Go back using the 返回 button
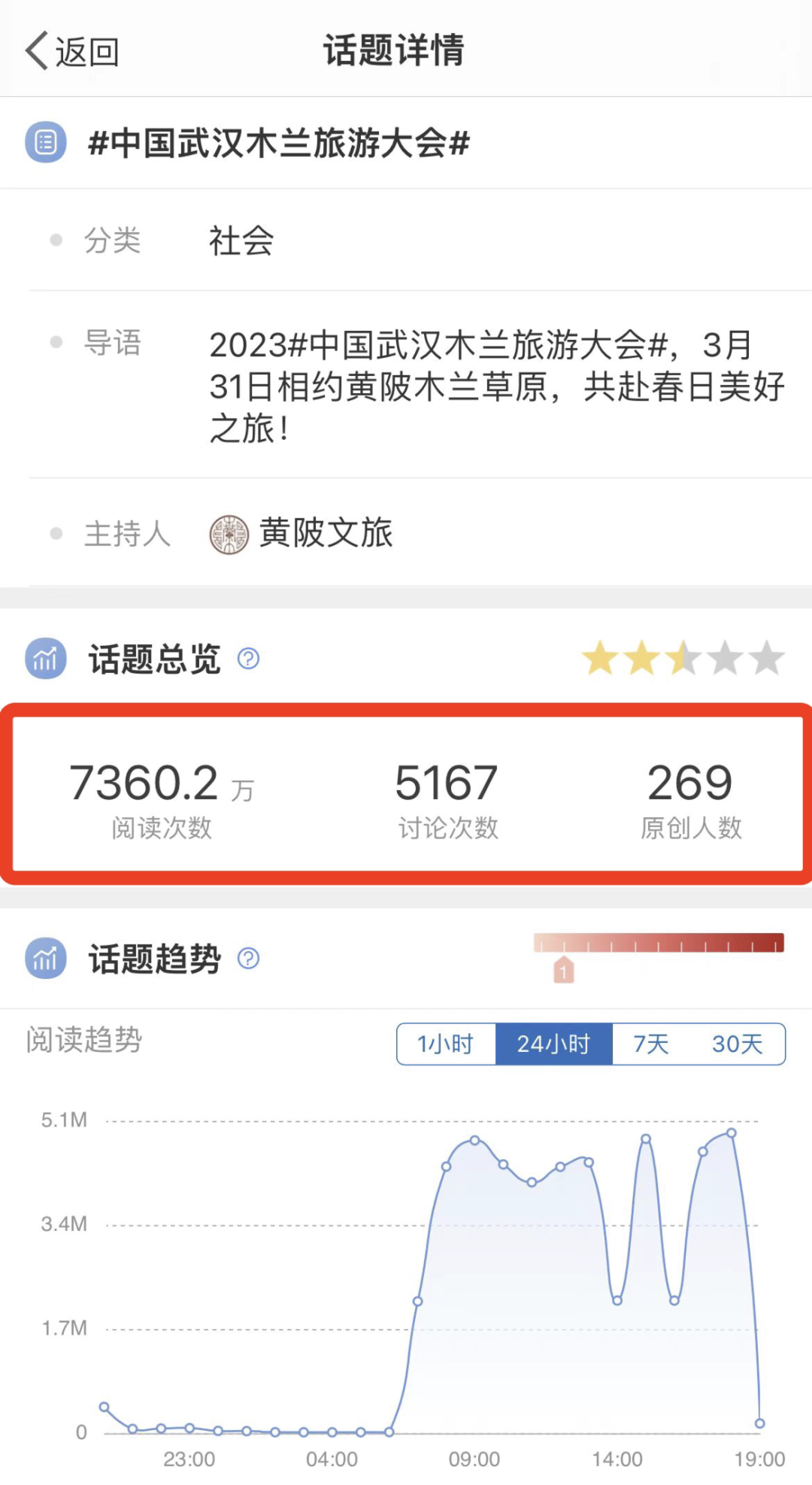The height and width of the screenshot is (1485, 812). pos(72,51)
